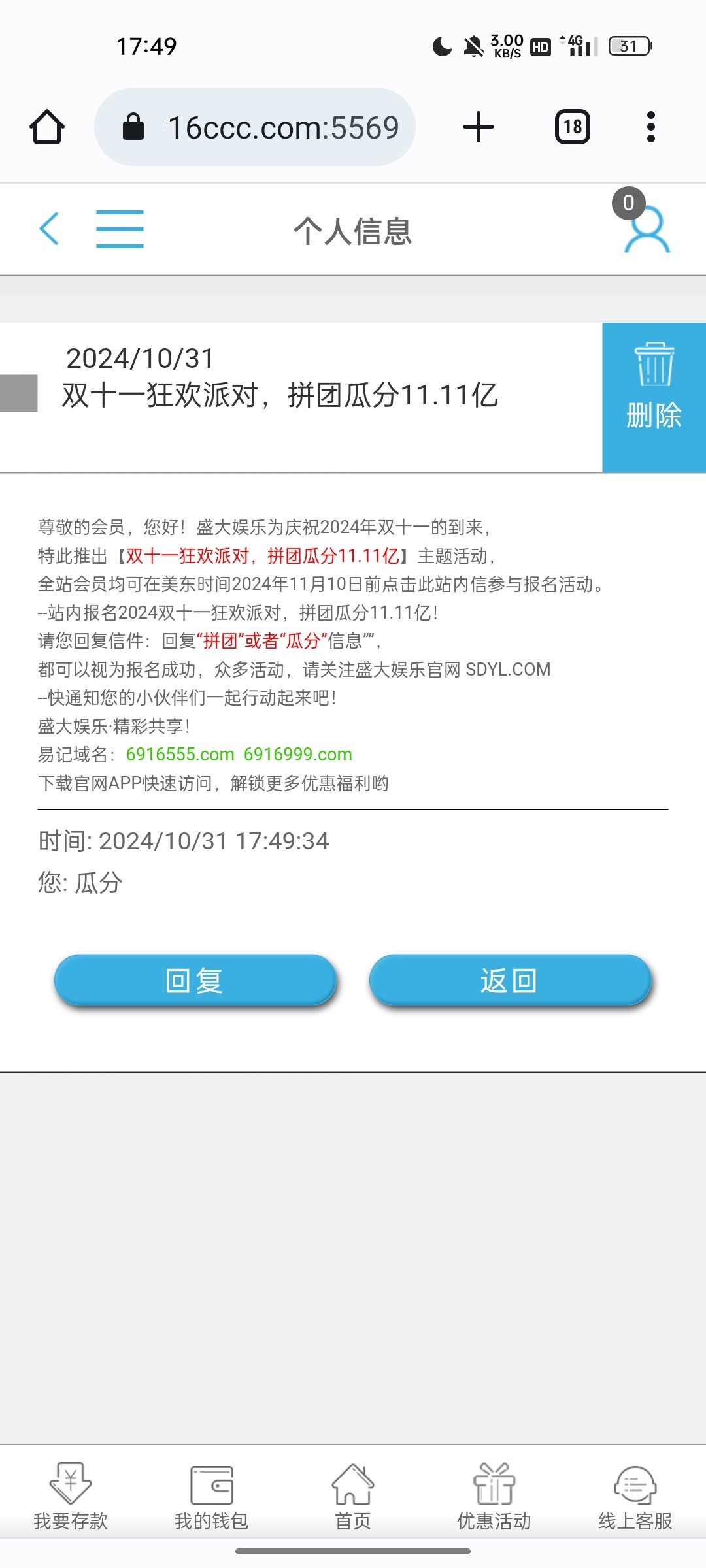
Task: Go to the 首页 home tab
Action: 353,1496
